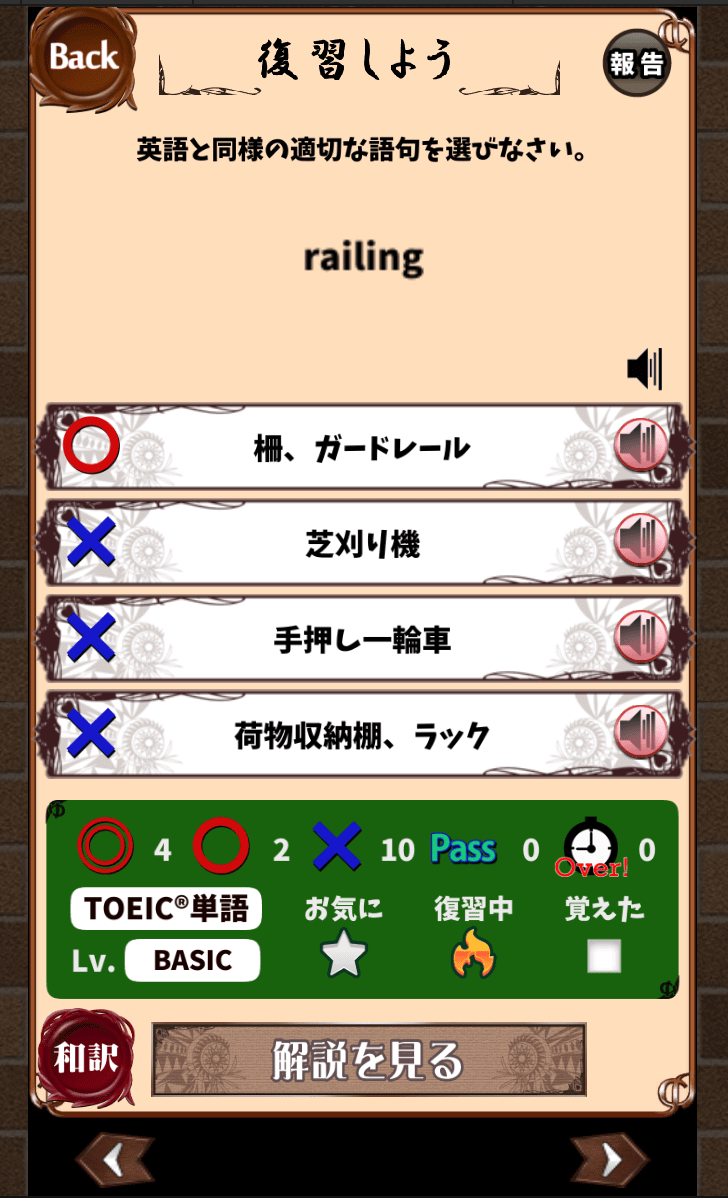728x1198 pixels.
Task: Mark word as favorite with star
Action: [343, 957]
